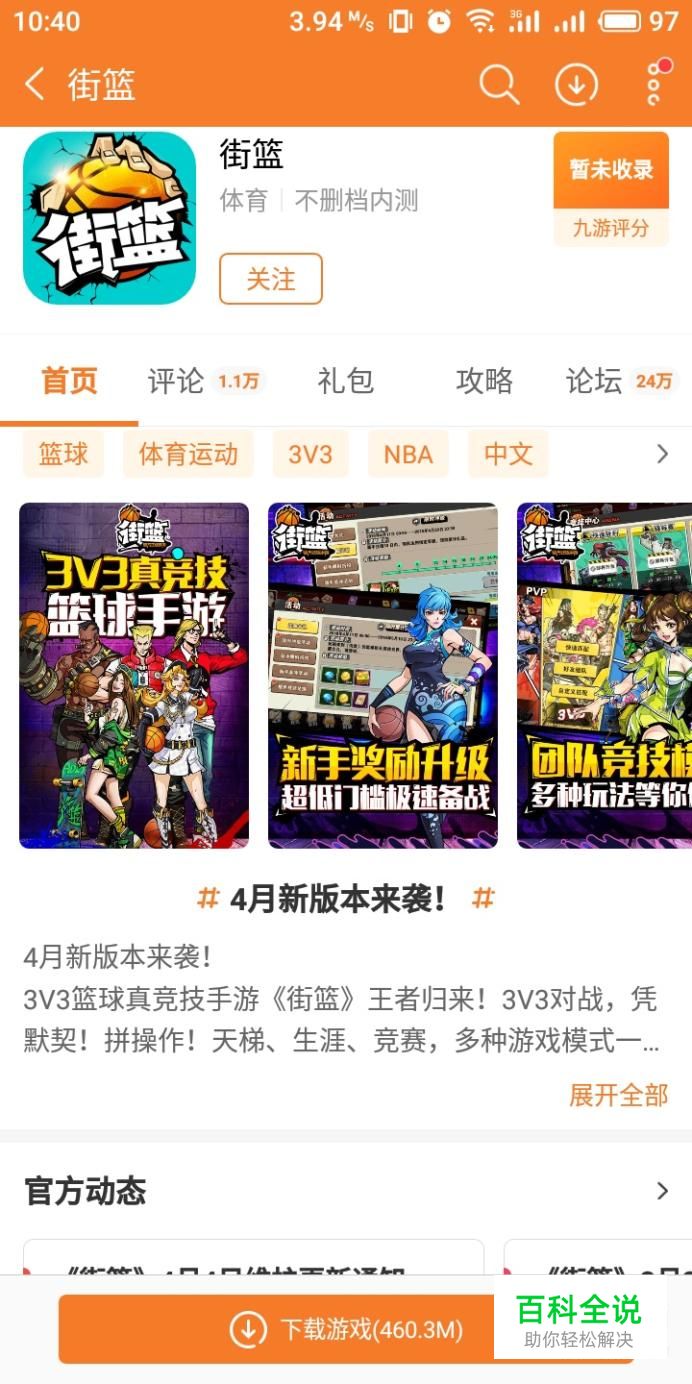Switch to the 论坛 tab

coord(622,381)
